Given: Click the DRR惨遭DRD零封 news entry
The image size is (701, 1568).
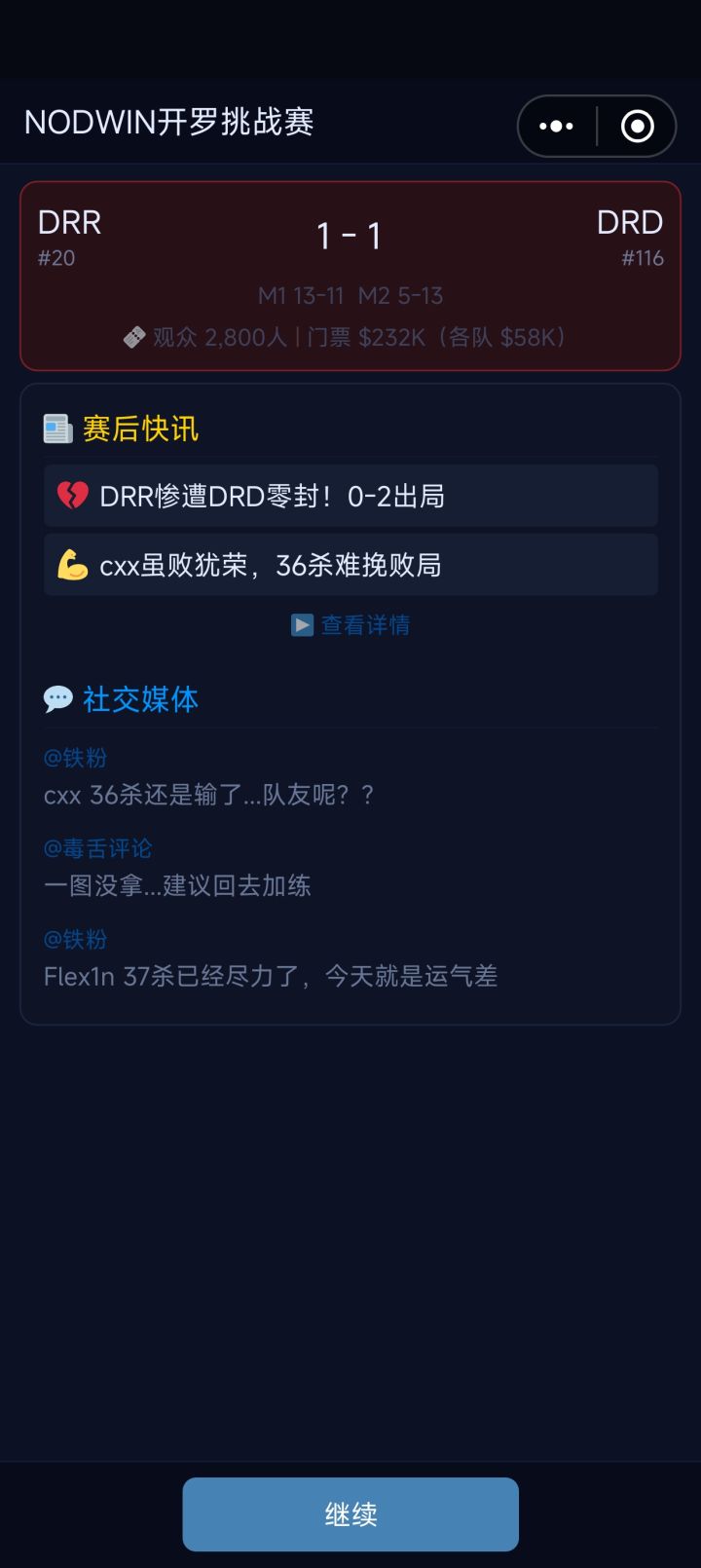Looking at the screenshot, I should click(x=350, y=495).
